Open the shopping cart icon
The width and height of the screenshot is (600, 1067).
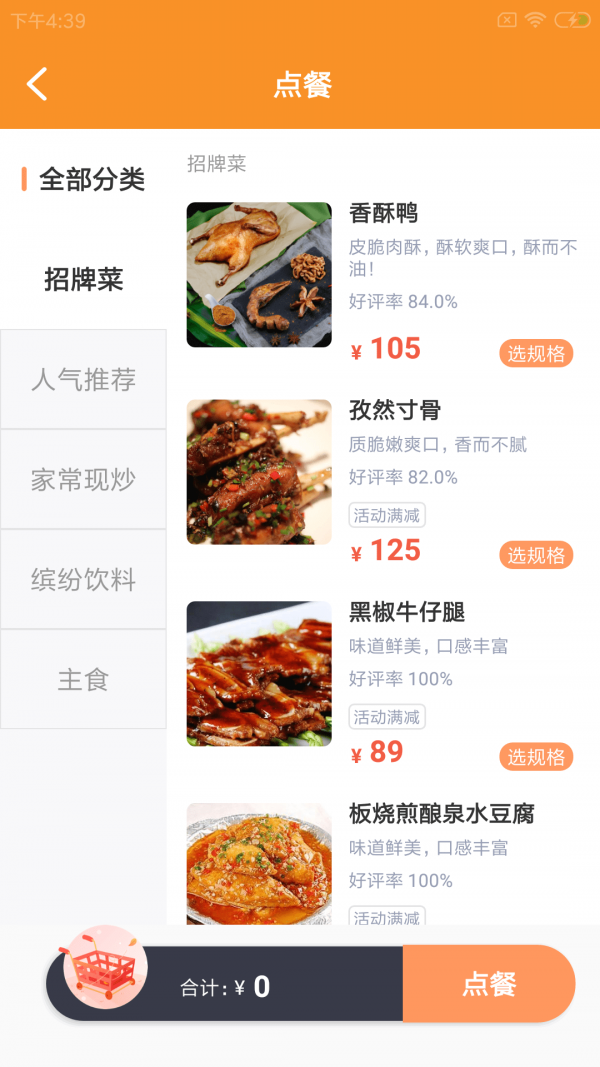click(105, 966)
